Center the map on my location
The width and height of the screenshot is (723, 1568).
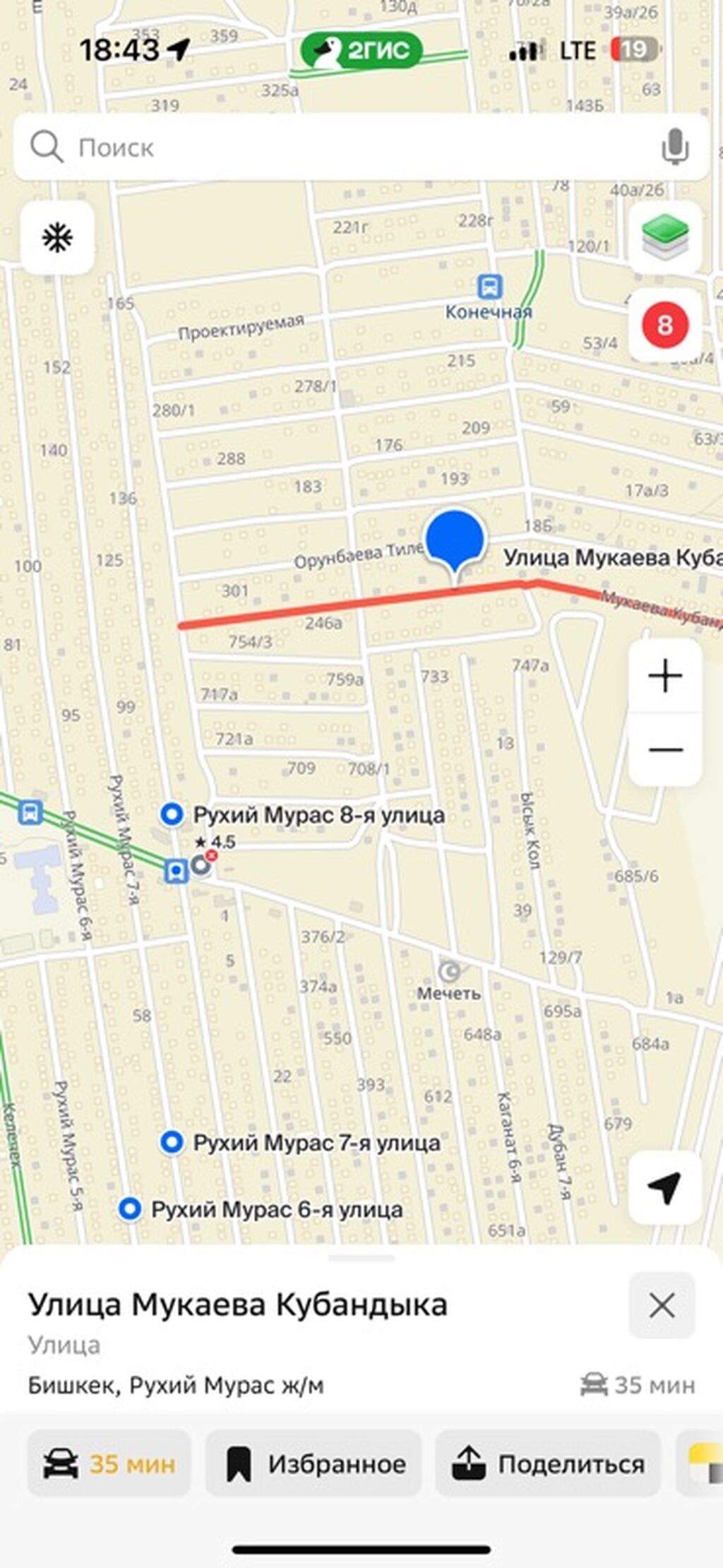click(x=664, y=1188)
